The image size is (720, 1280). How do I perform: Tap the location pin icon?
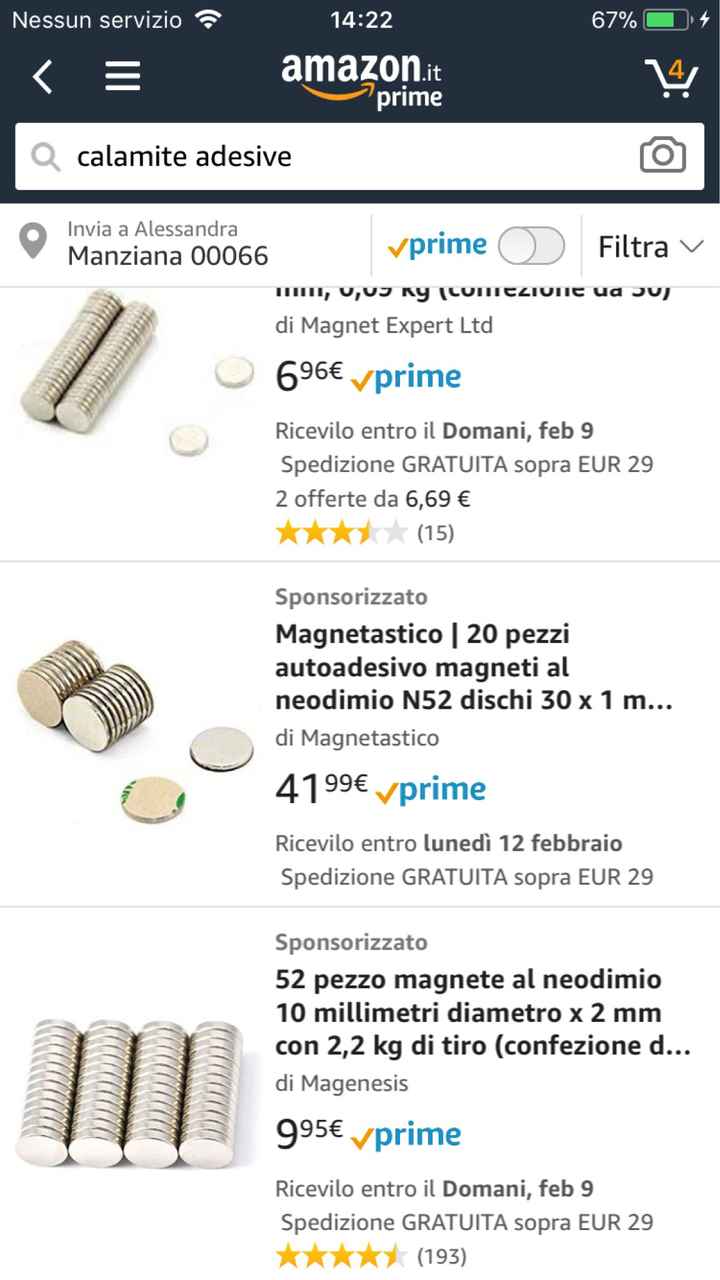point(34,243)
